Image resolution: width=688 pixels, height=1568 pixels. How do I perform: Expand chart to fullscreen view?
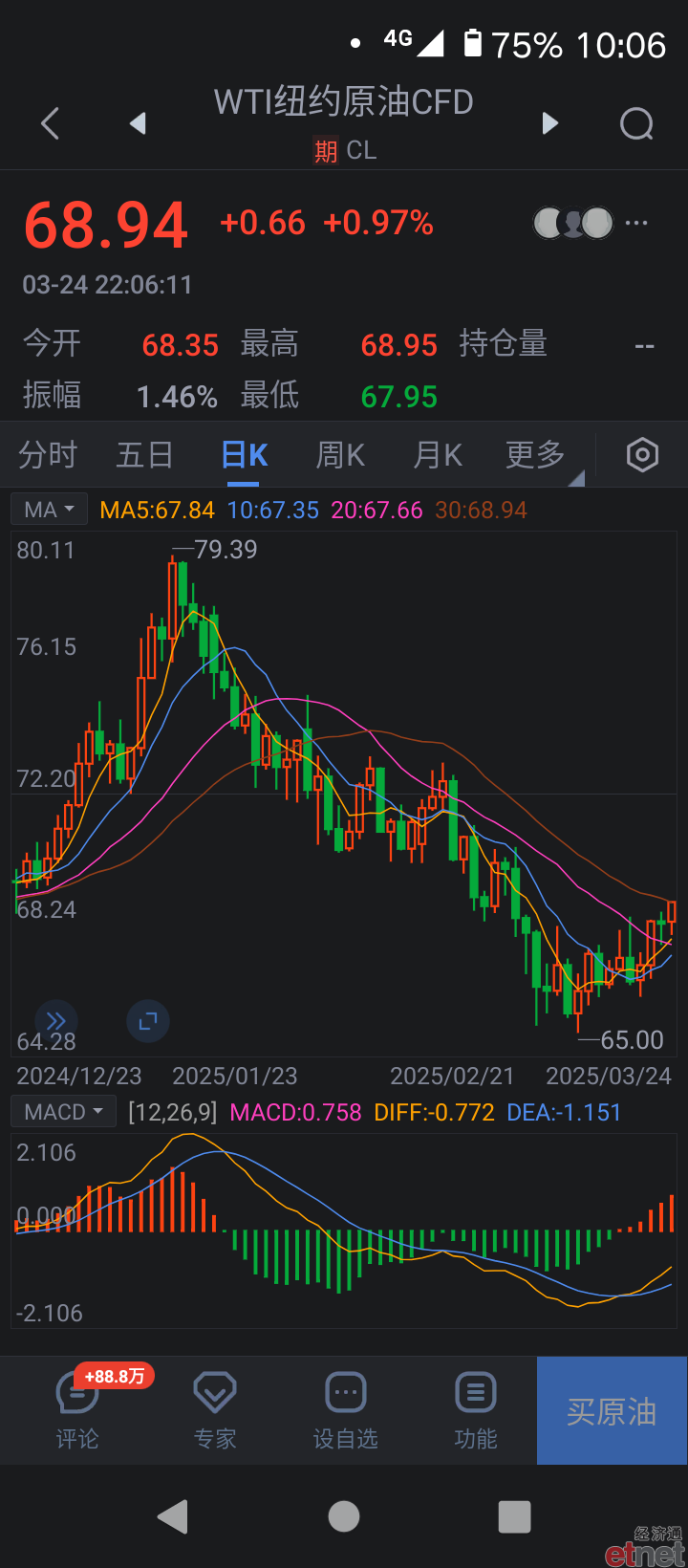pos(148,1021)
